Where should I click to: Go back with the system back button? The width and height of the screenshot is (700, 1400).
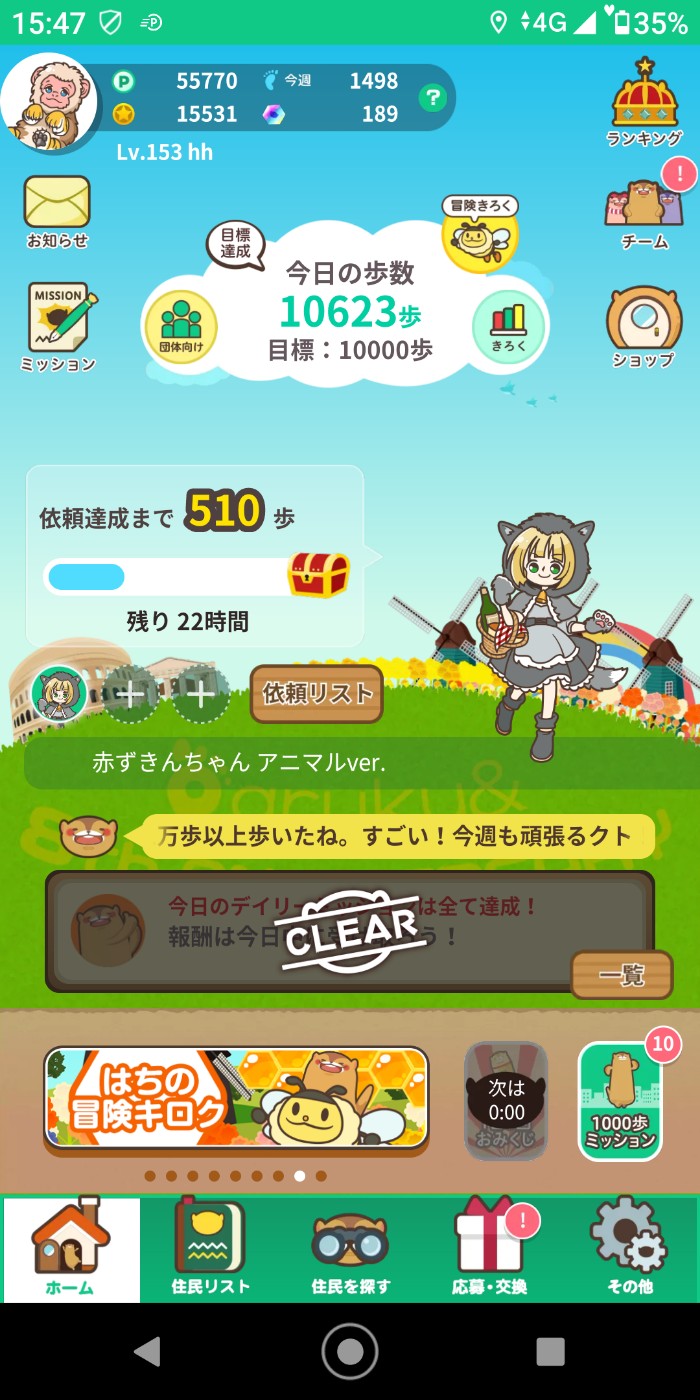click(148, 1351)
